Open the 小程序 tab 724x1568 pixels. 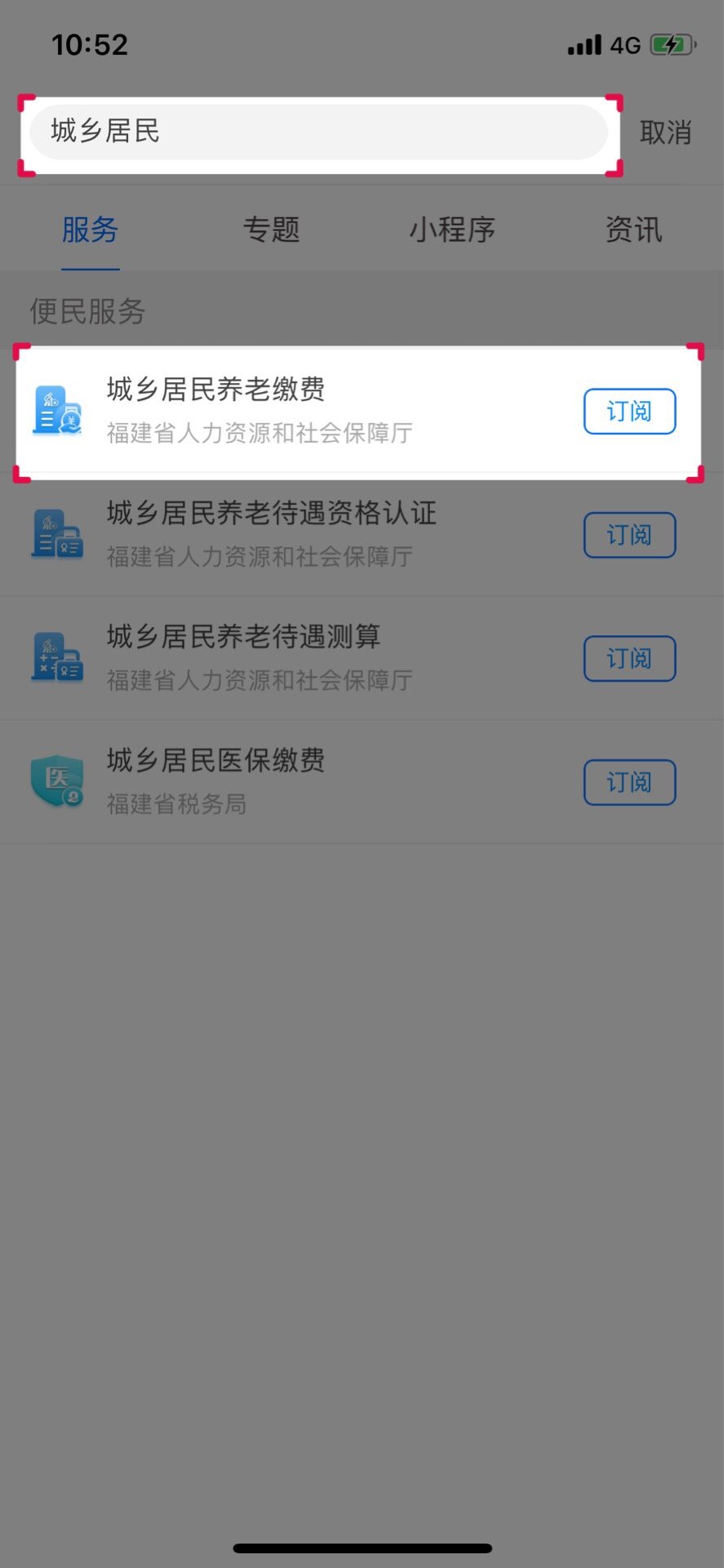pyautogui.click(x=452, y=230)
